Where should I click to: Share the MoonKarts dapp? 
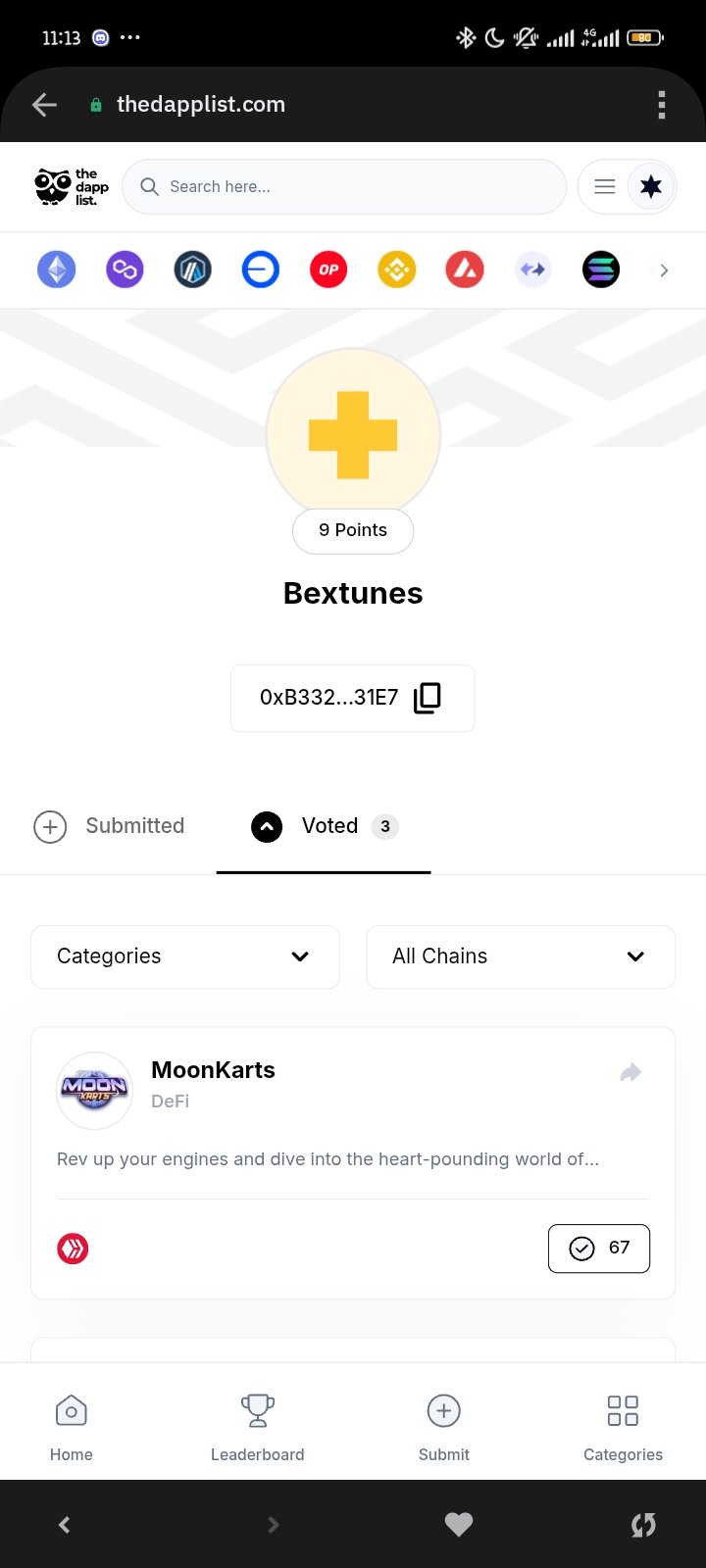coord(630,1072)
